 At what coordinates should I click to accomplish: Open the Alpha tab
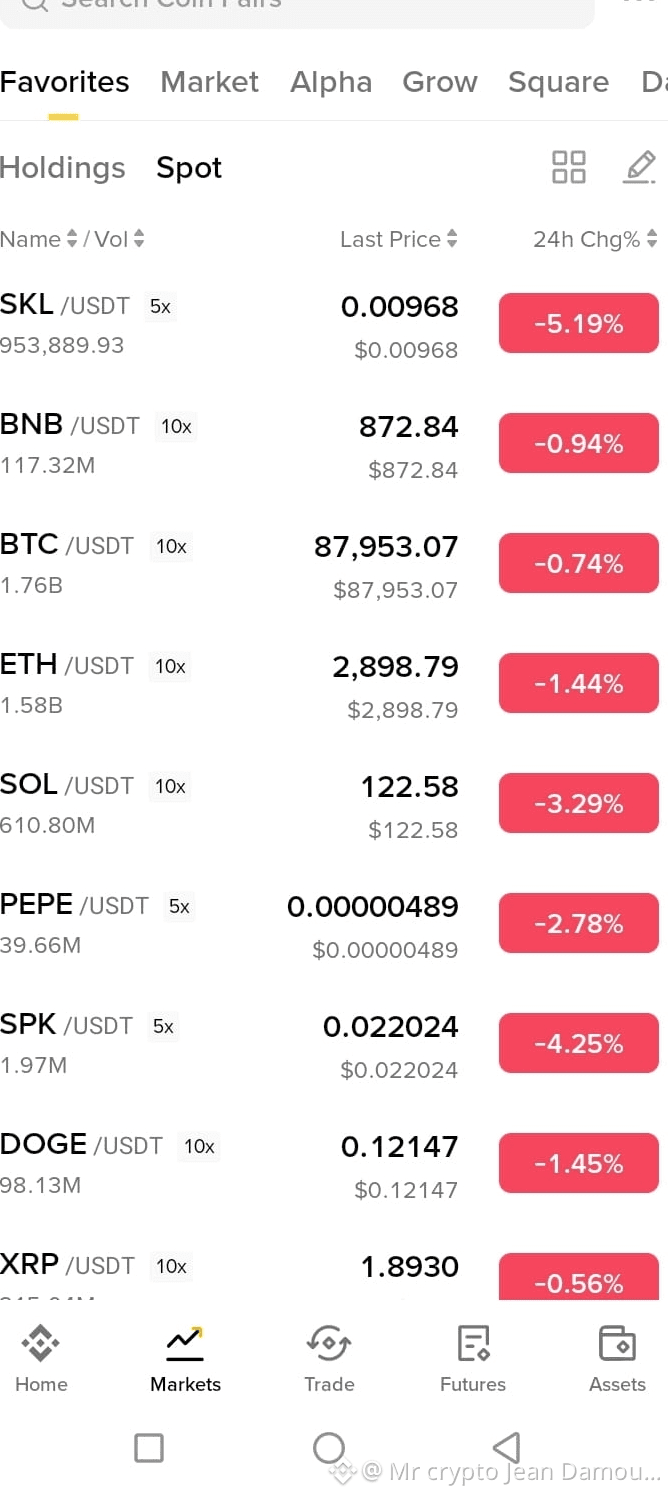point(331,82)
